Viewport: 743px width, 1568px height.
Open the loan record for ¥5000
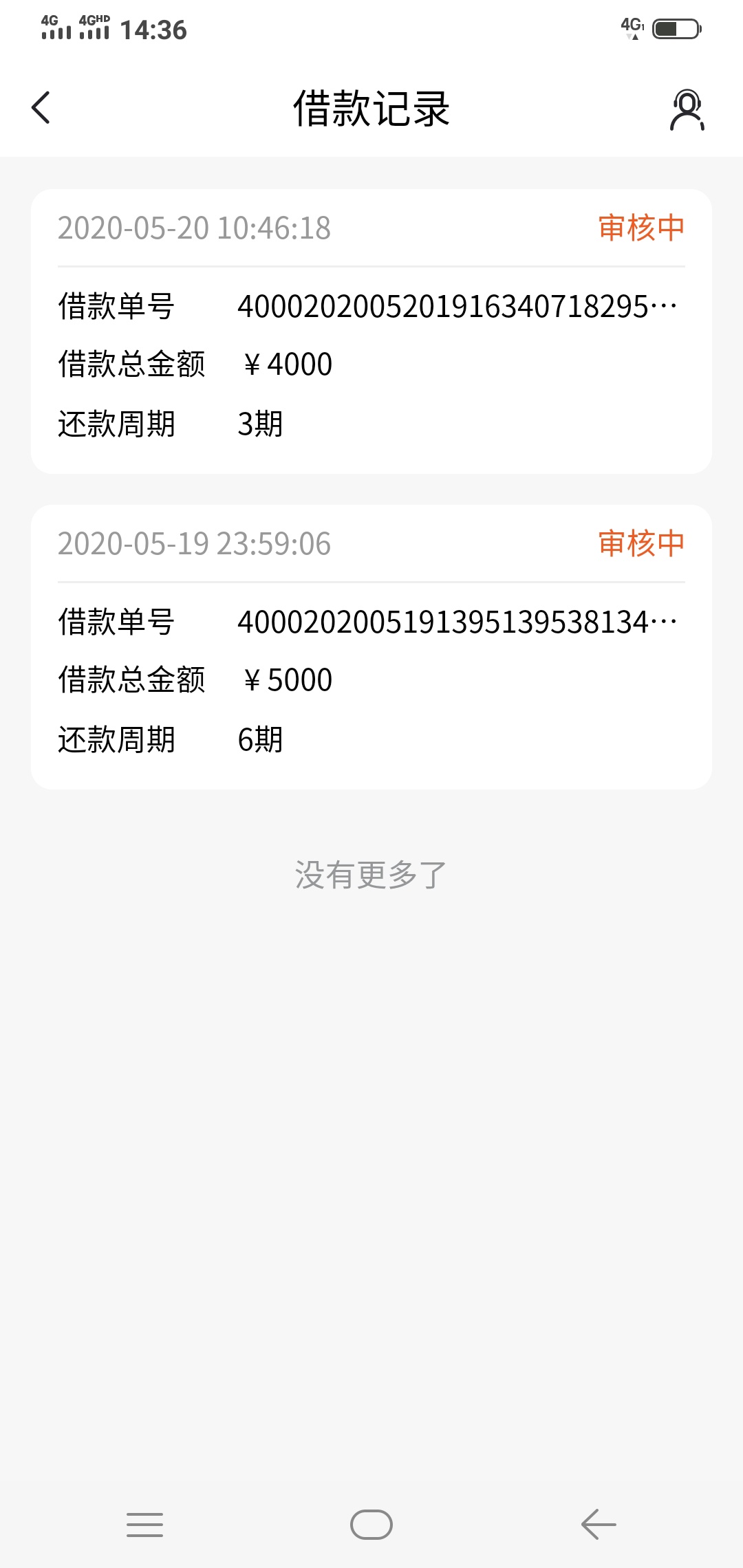pos(371,647)
